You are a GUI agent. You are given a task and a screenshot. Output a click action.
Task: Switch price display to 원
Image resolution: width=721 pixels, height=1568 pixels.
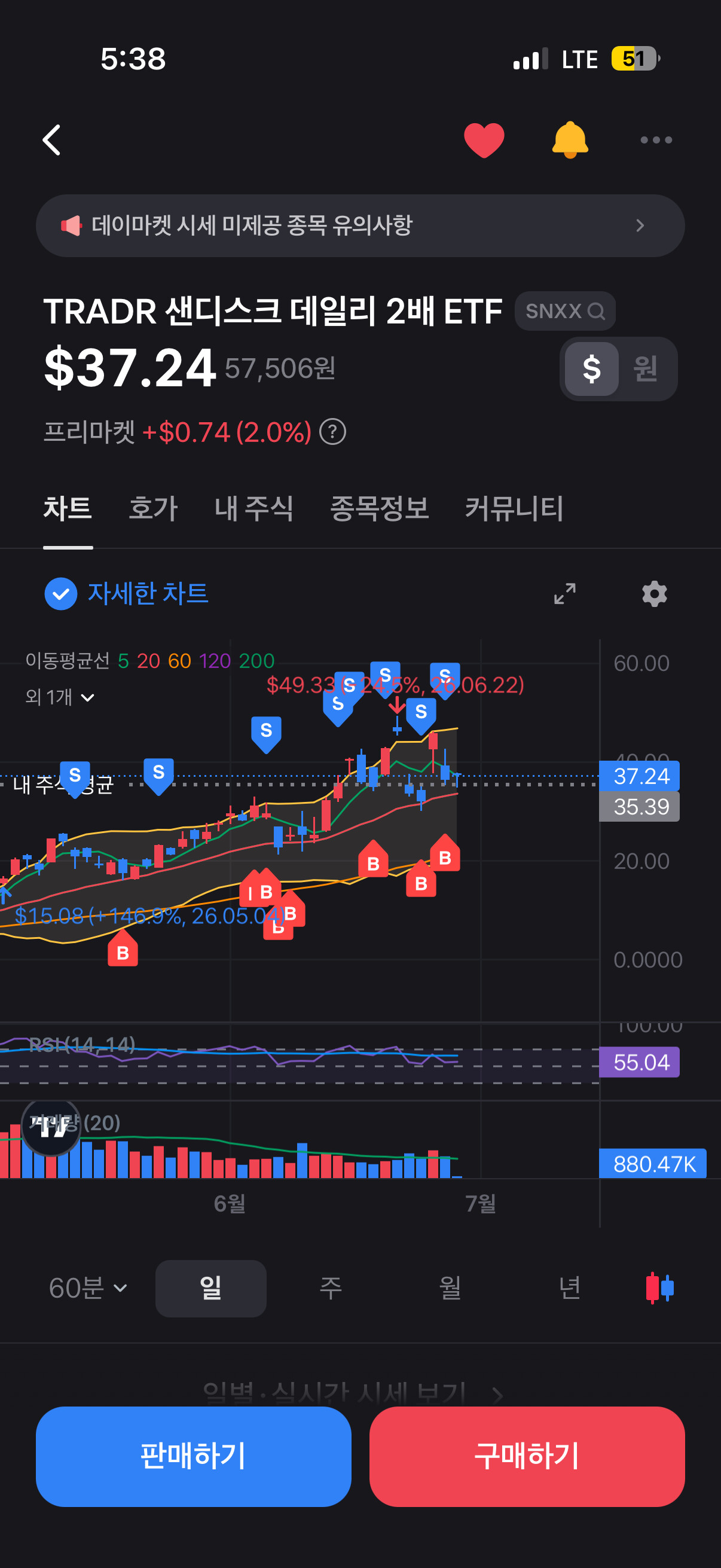pos(646,369)
